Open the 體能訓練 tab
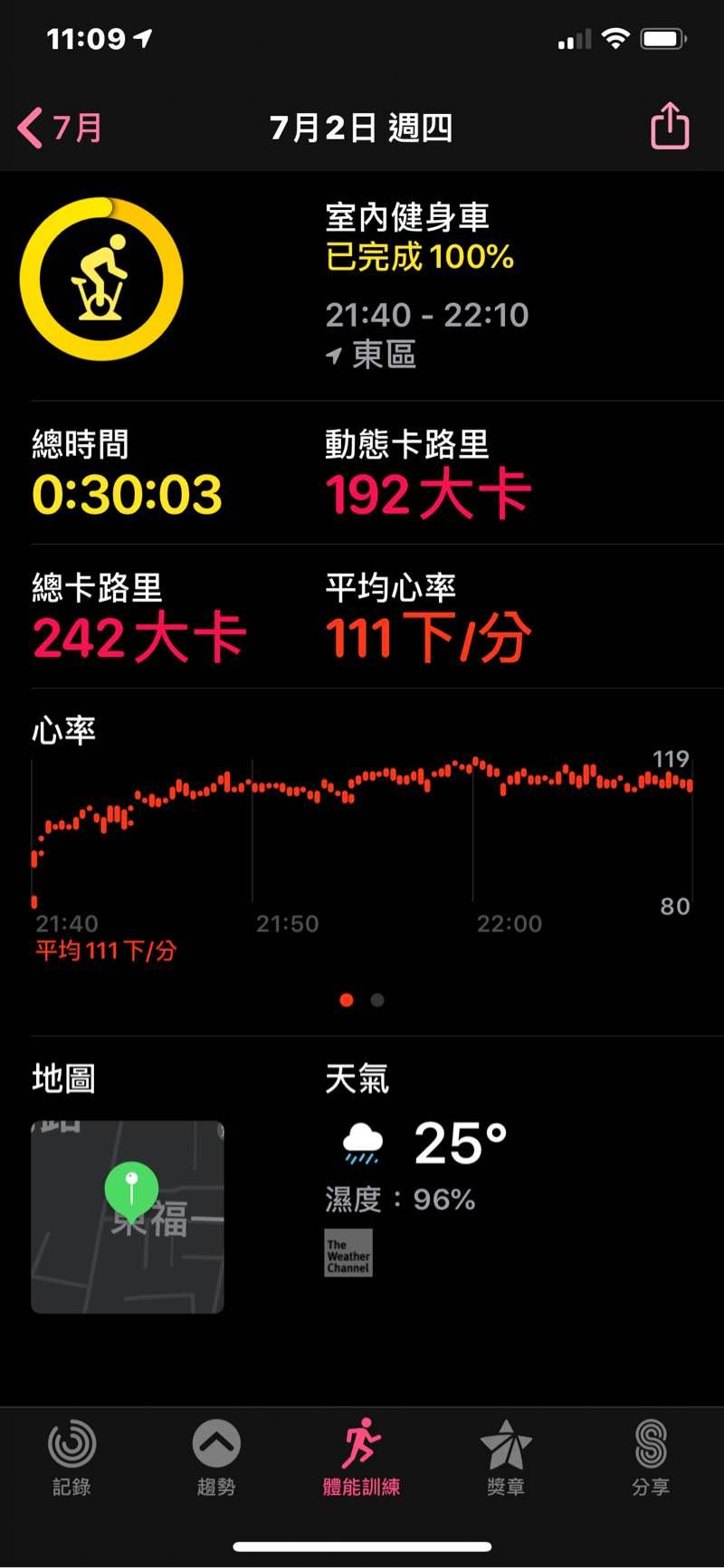This screenshot has width=724, height=1568. [361, 1456]
